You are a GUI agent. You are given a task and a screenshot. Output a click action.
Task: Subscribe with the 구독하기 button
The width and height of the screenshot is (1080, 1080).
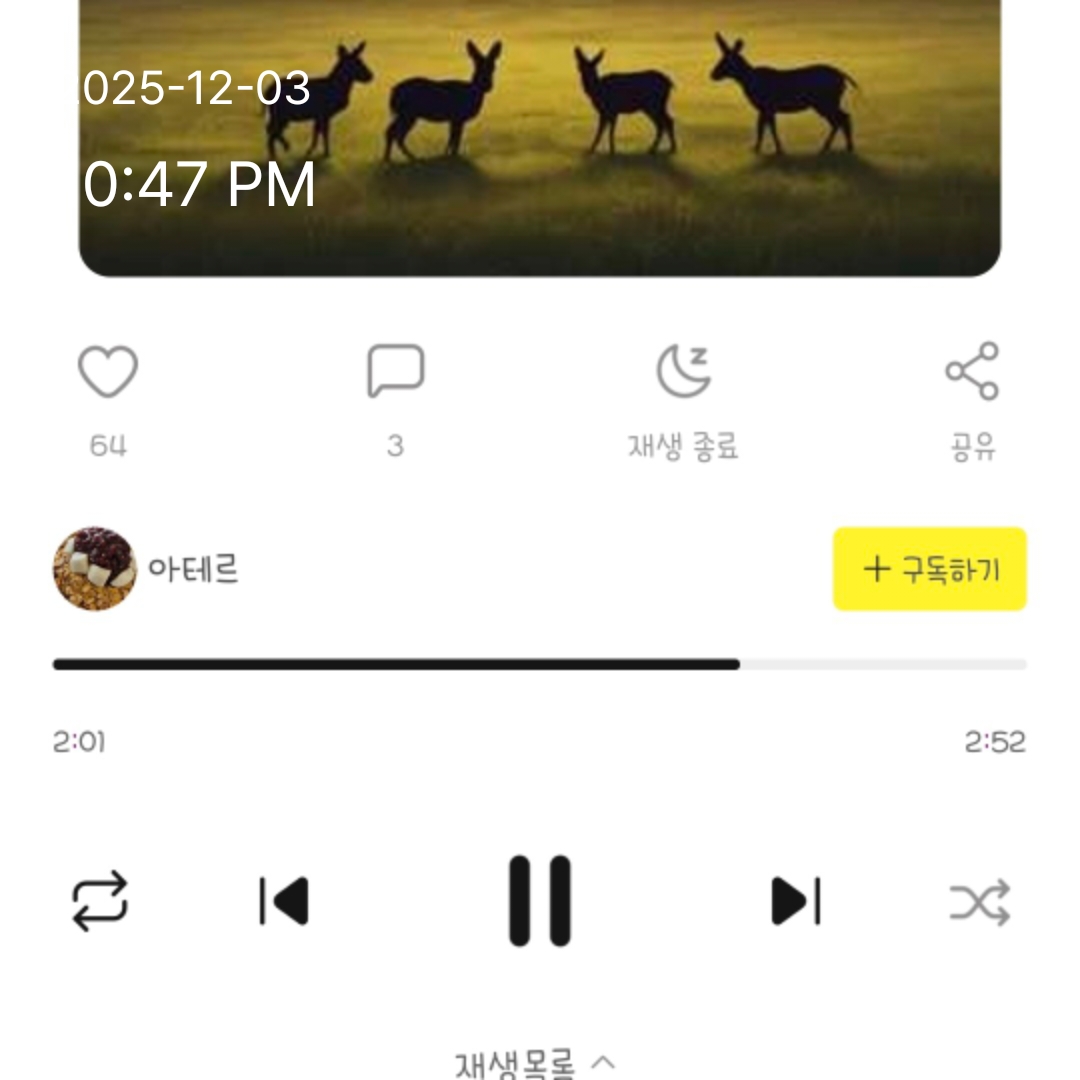[x=929, y=569]
